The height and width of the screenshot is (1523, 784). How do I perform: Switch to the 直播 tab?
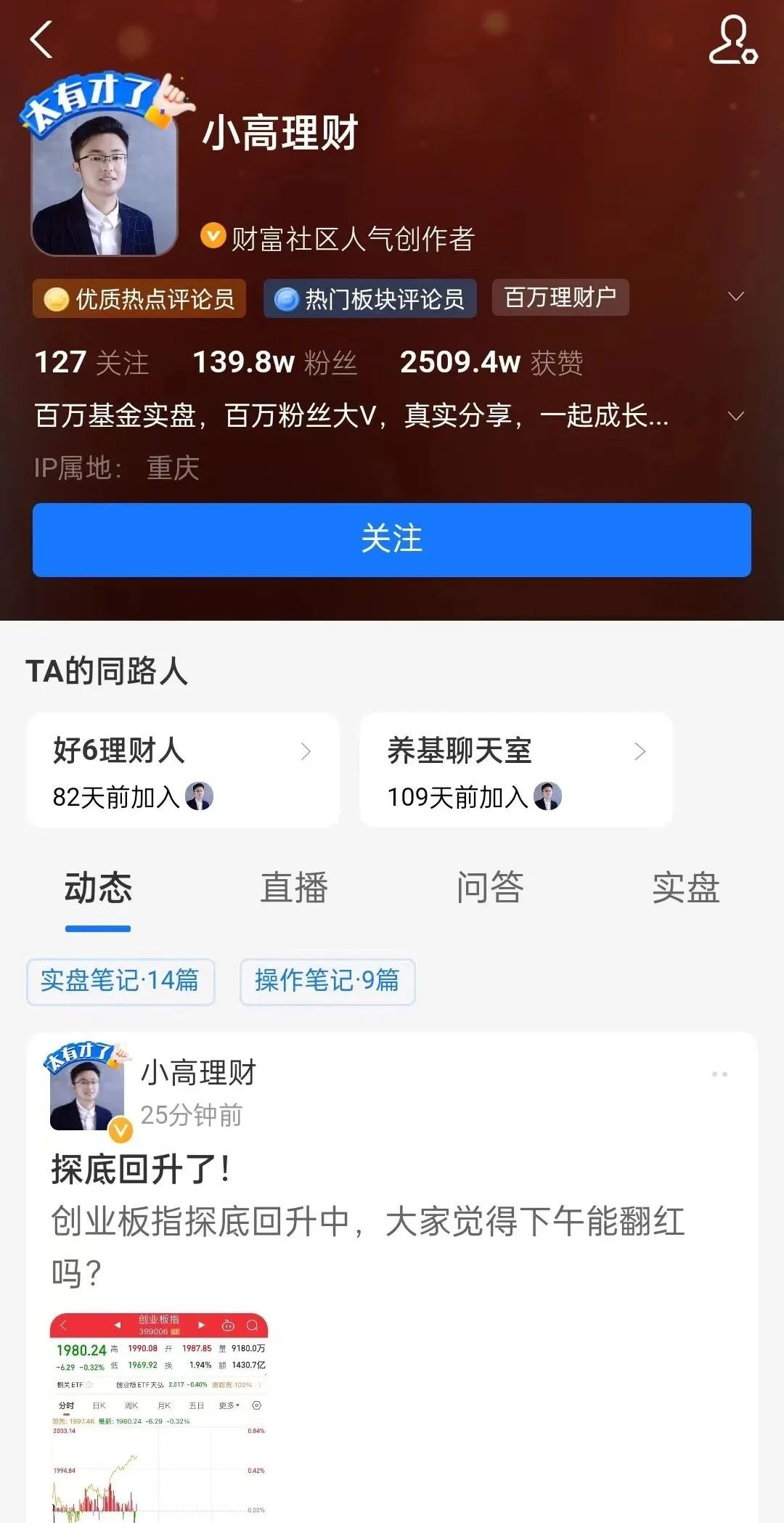pyautogui.click(x=294, y=888)
